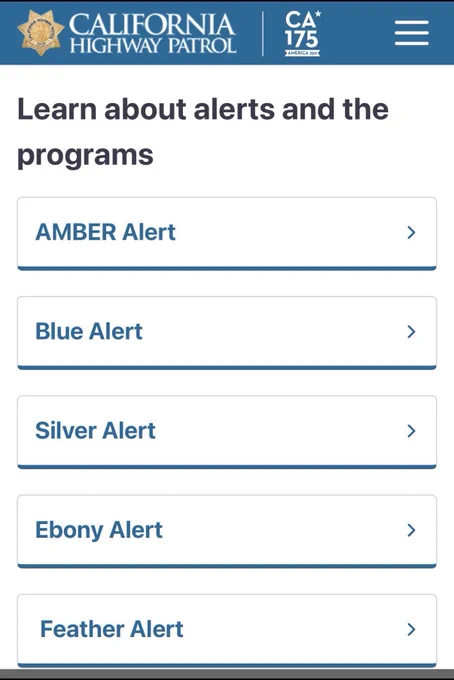Select the Blue Alert row

pos(227,333)
